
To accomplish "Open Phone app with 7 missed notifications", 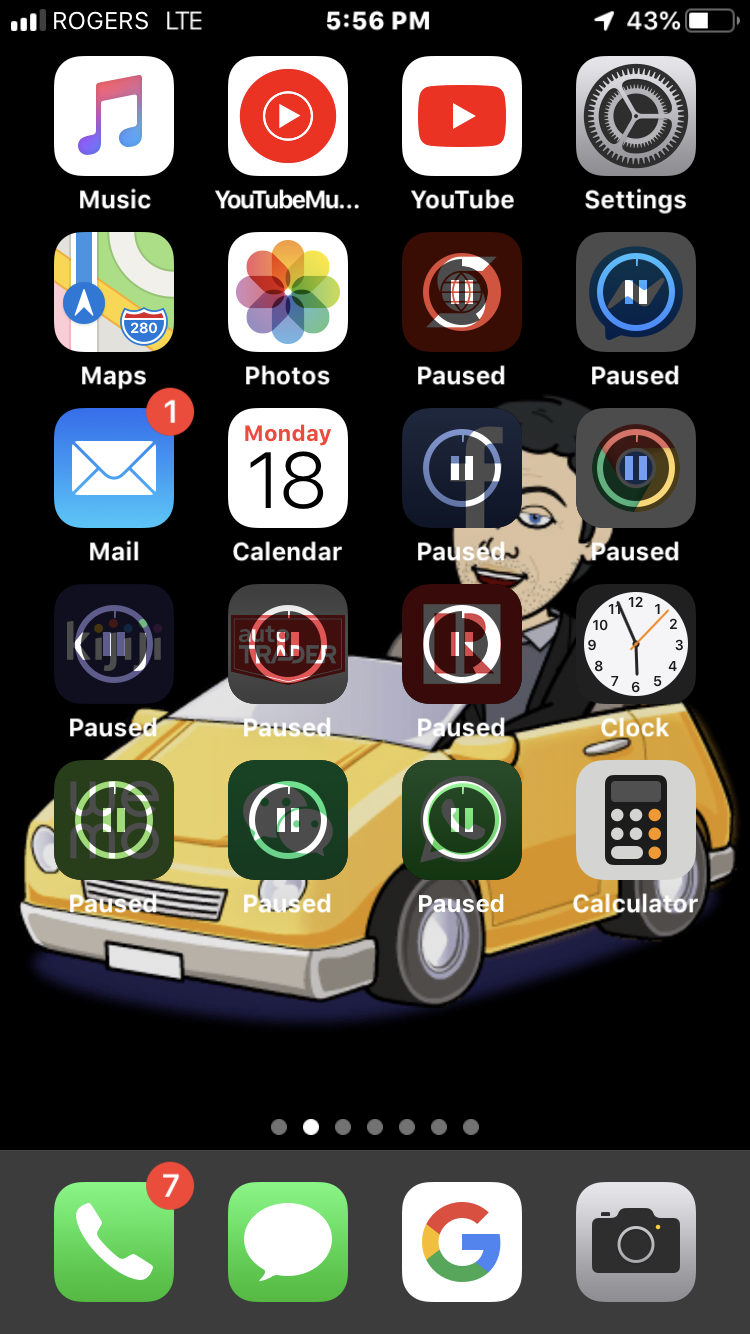I will (x=114, y=1242).
